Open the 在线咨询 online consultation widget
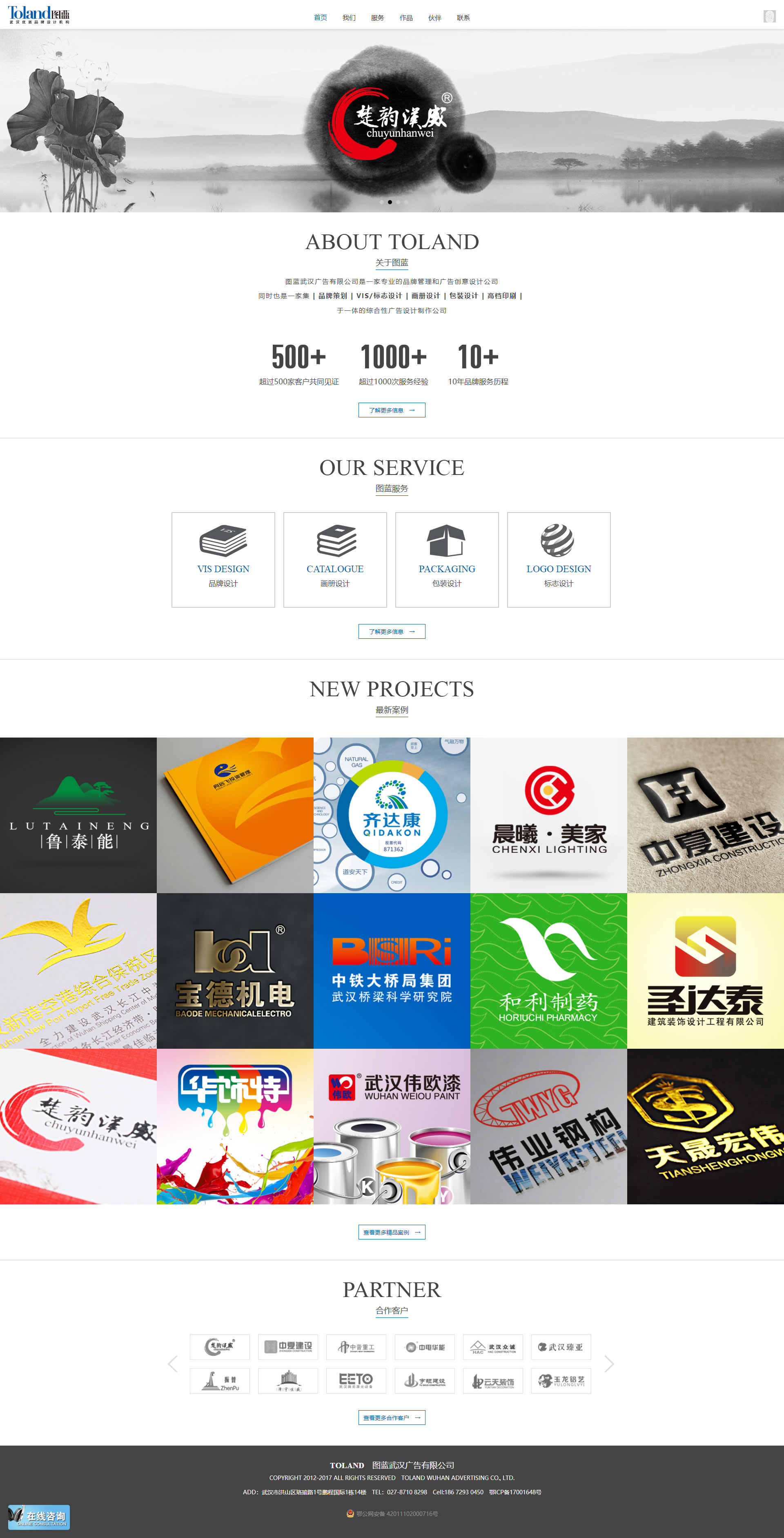This screenshot has height=1538, width=784. tap(40, 1517)
